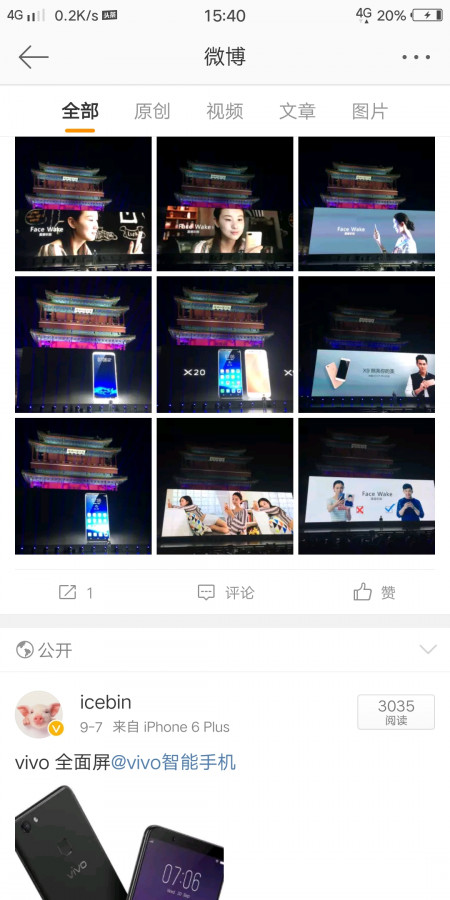Switch to the 原创 tab
450x900 pixels.
[x=152, y=111]
